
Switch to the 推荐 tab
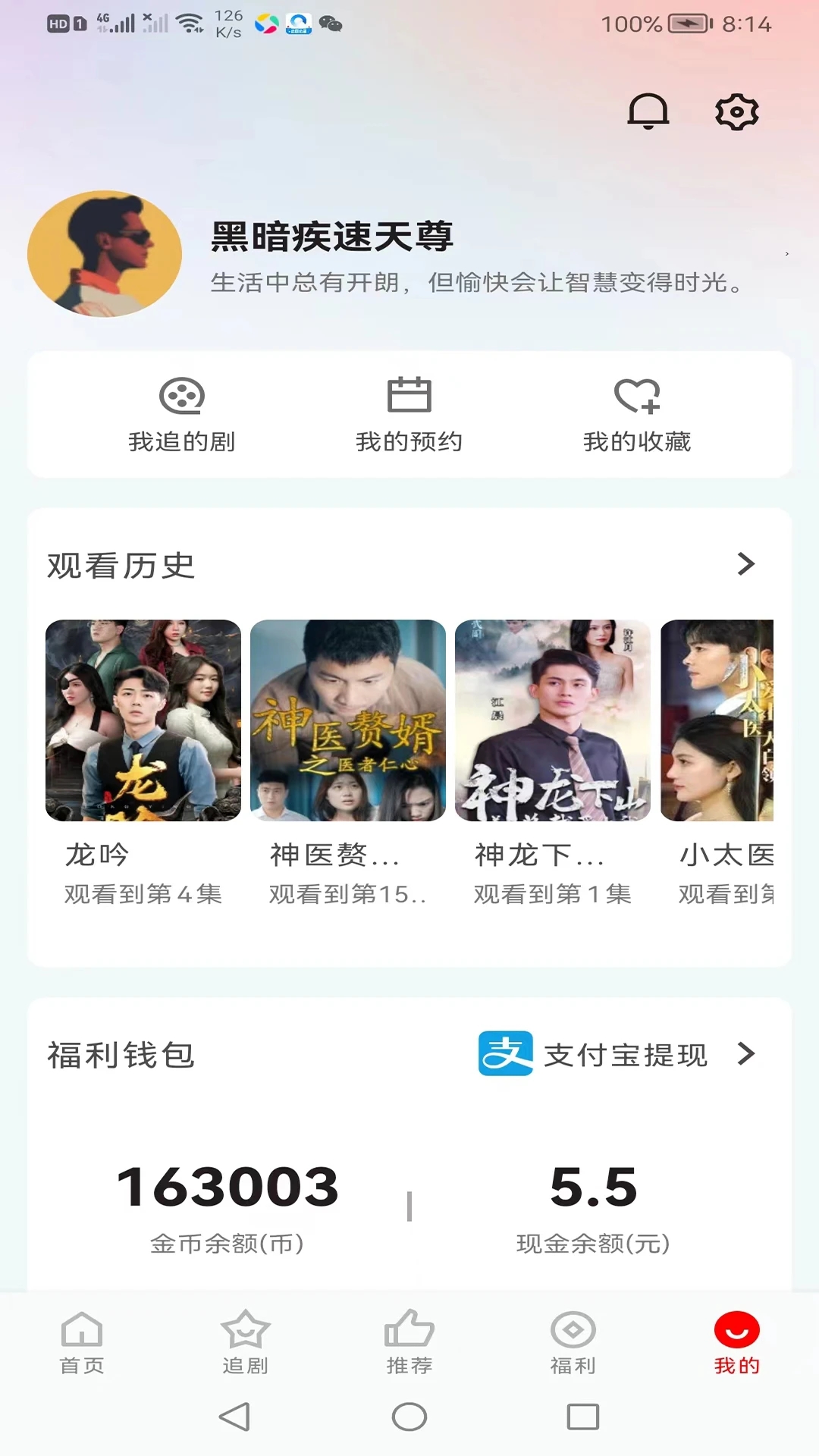[409, 1342]
